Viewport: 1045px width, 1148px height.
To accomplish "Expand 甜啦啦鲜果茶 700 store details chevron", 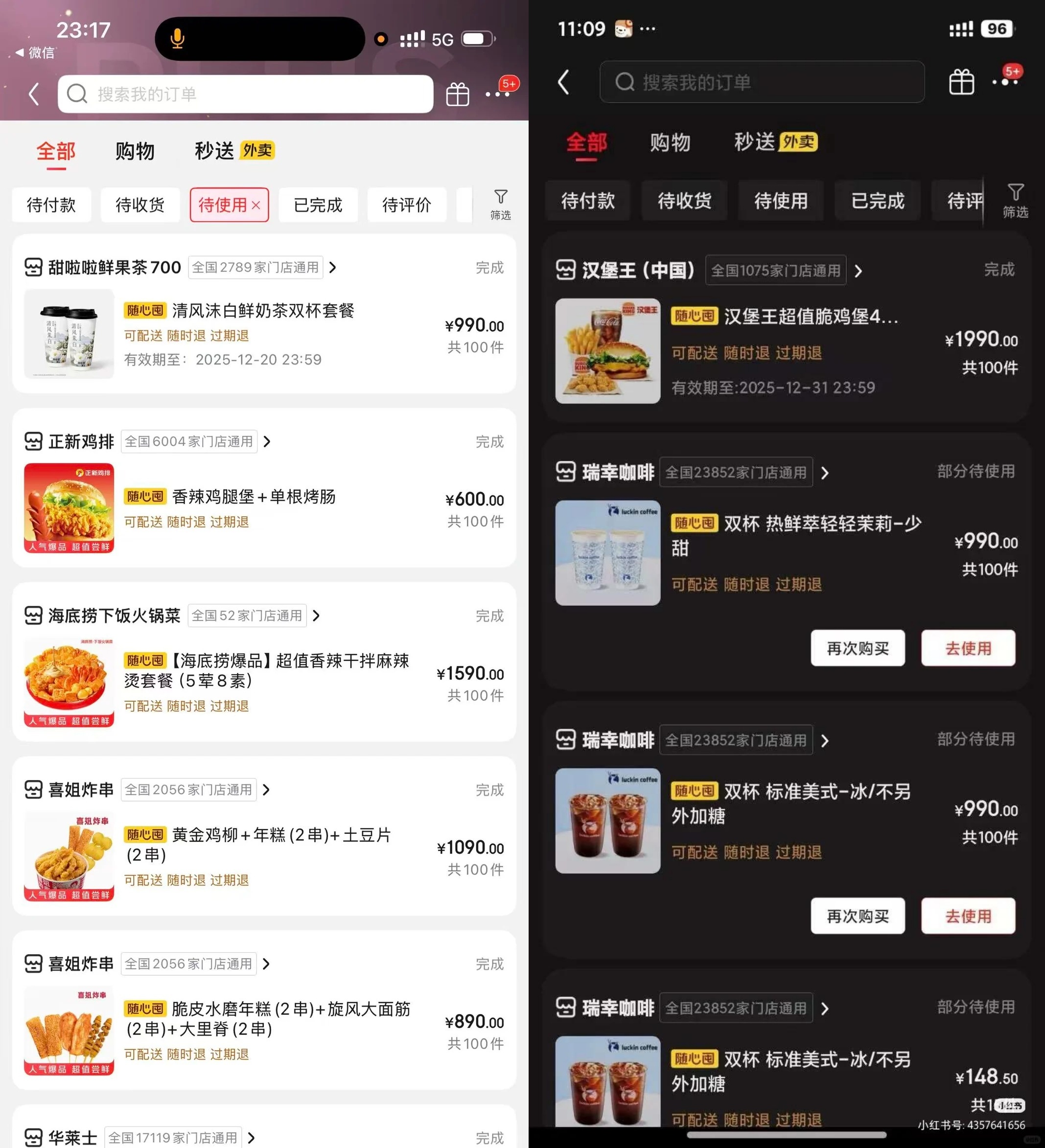I will click(332, 267).
